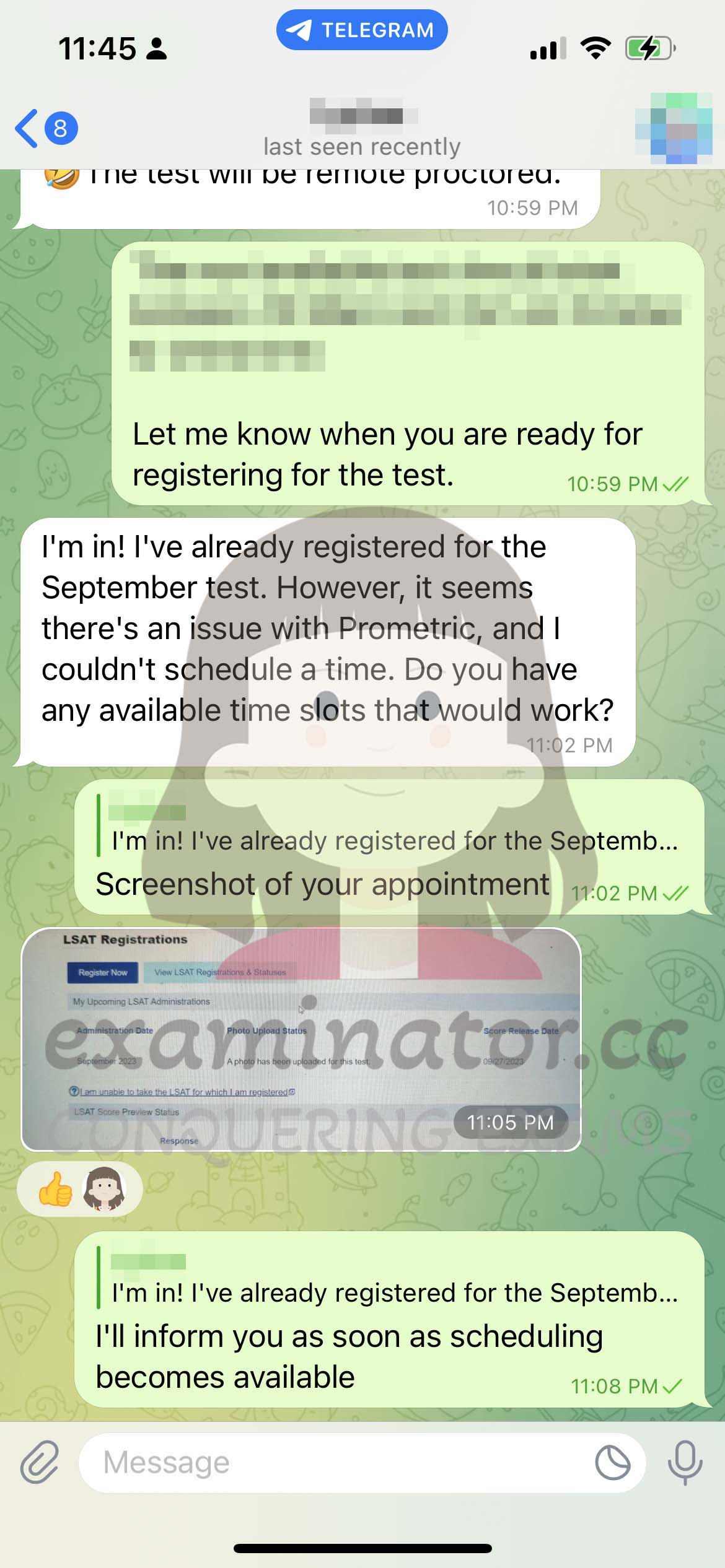Open the LSAT Registrations screenshot image
The height and width of the screenshot is (1568, 725).
pos(301,1039)
